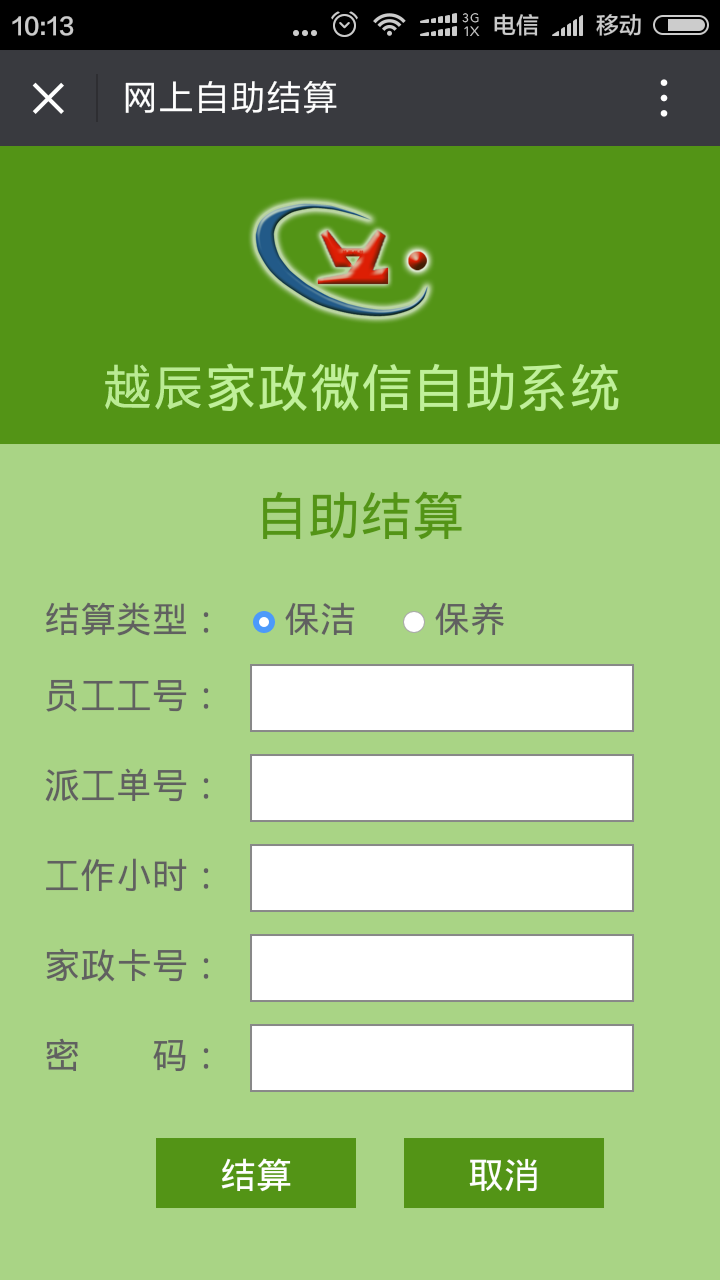720x1280 pixels.
Task: Select 保洁 as the settlement type
Action: click(264, 622)
